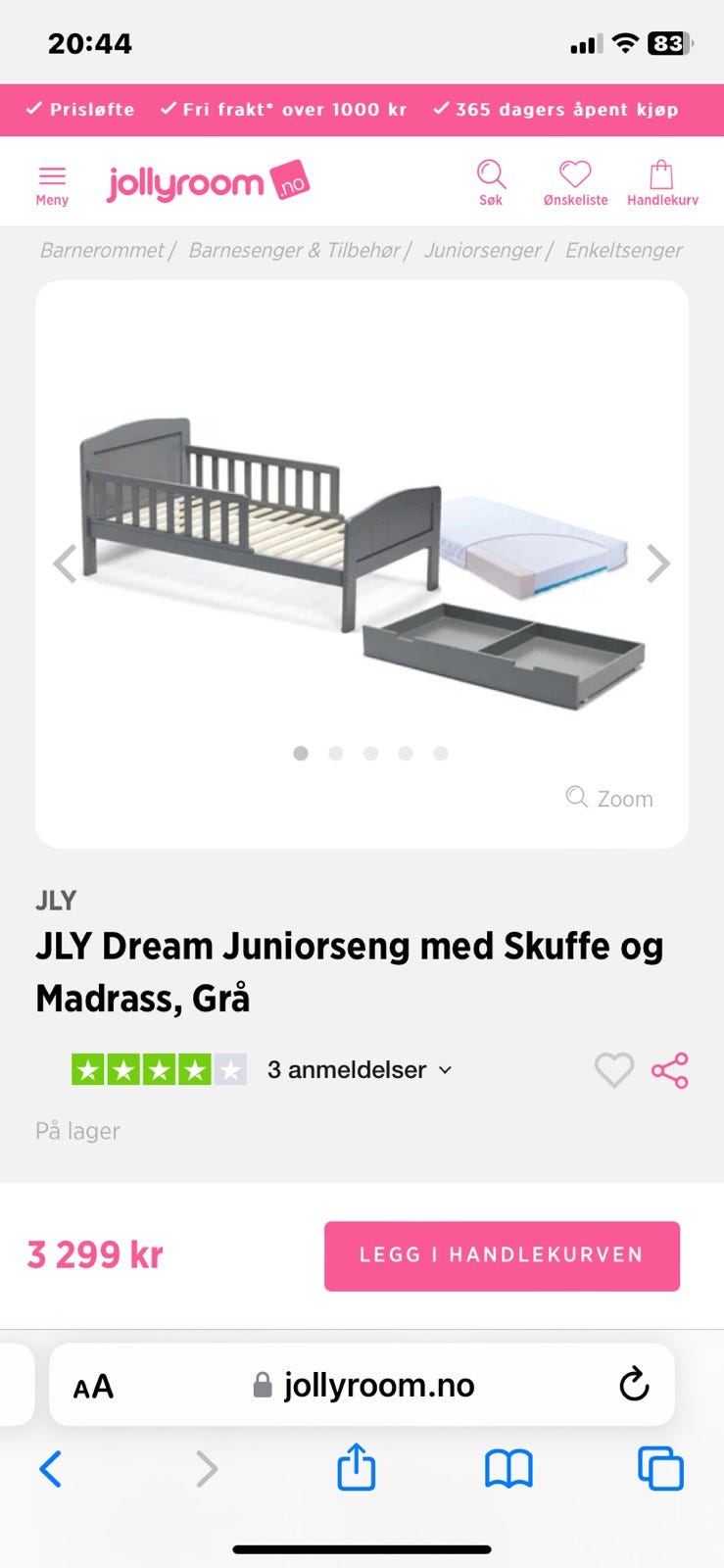Screen dimensions: 724x1568
Task: Show the next product image
Action: pos(658,563)
